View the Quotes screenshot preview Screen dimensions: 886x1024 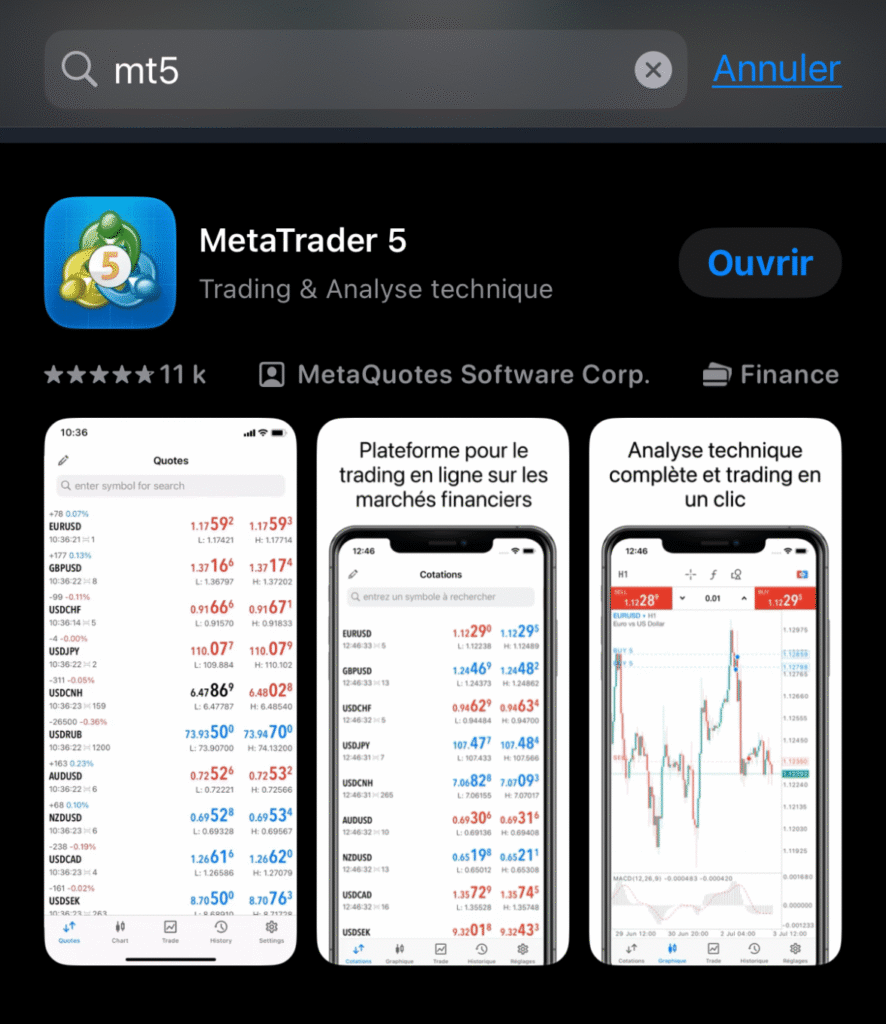coord(171,692)
